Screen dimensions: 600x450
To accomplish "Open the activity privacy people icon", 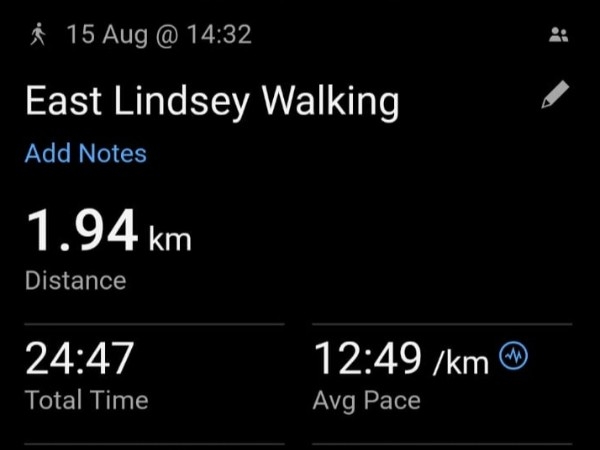I will tap(558, 36).
